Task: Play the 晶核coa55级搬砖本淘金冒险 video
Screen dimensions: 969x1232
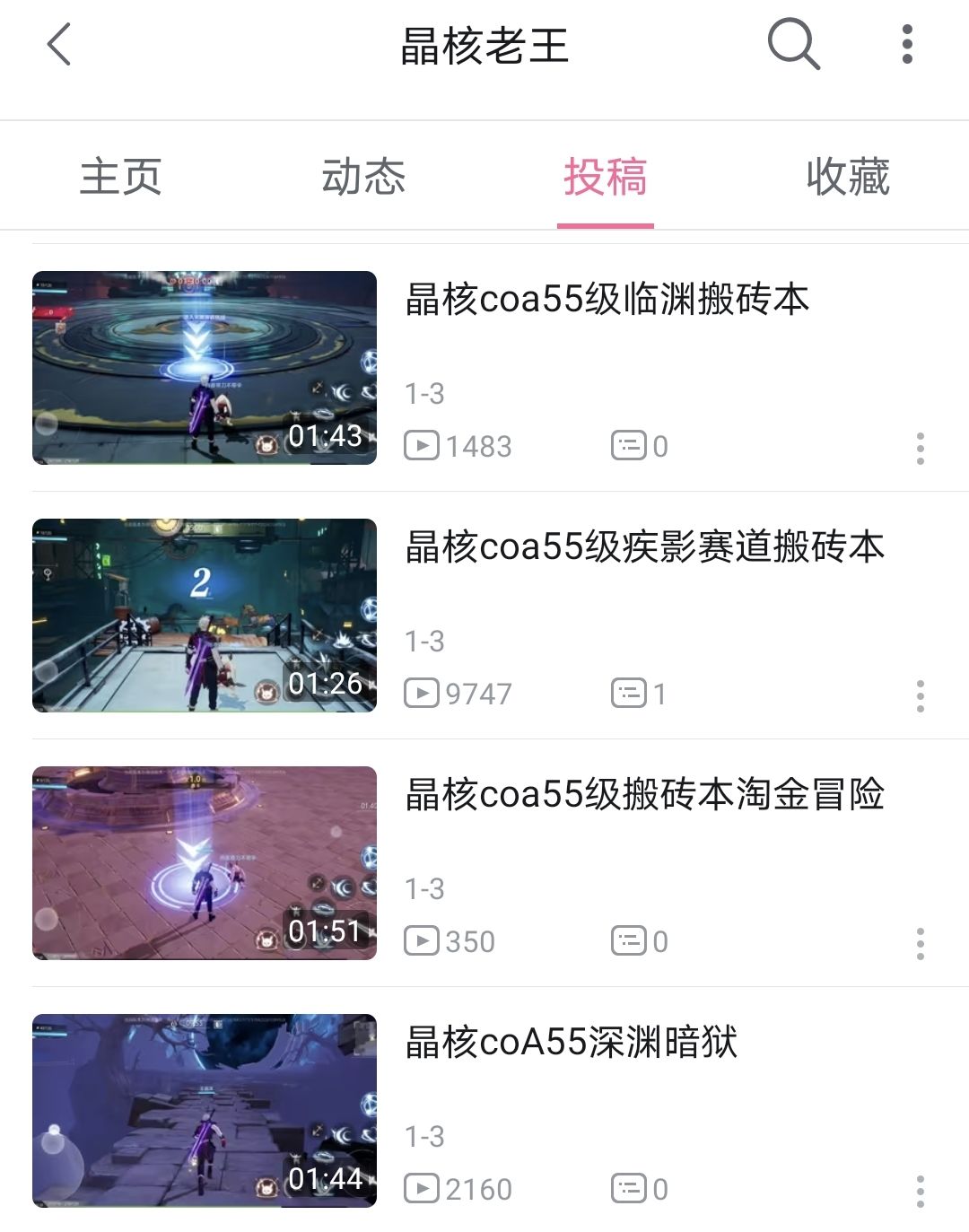Action: (205, 863)
